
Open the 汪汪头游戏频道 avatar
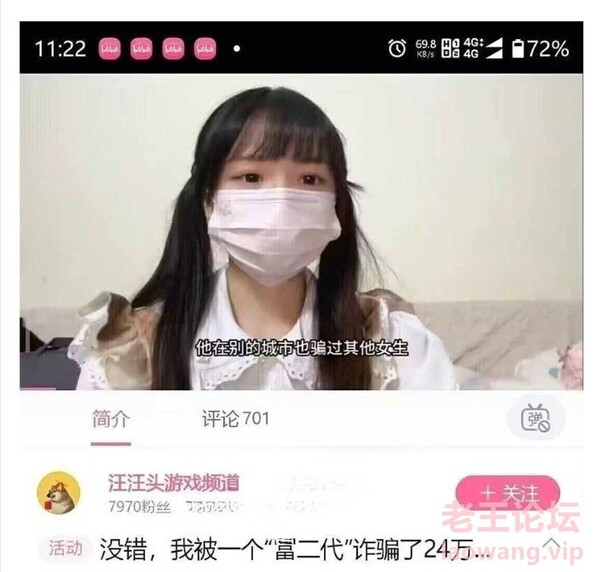(59, 492)
